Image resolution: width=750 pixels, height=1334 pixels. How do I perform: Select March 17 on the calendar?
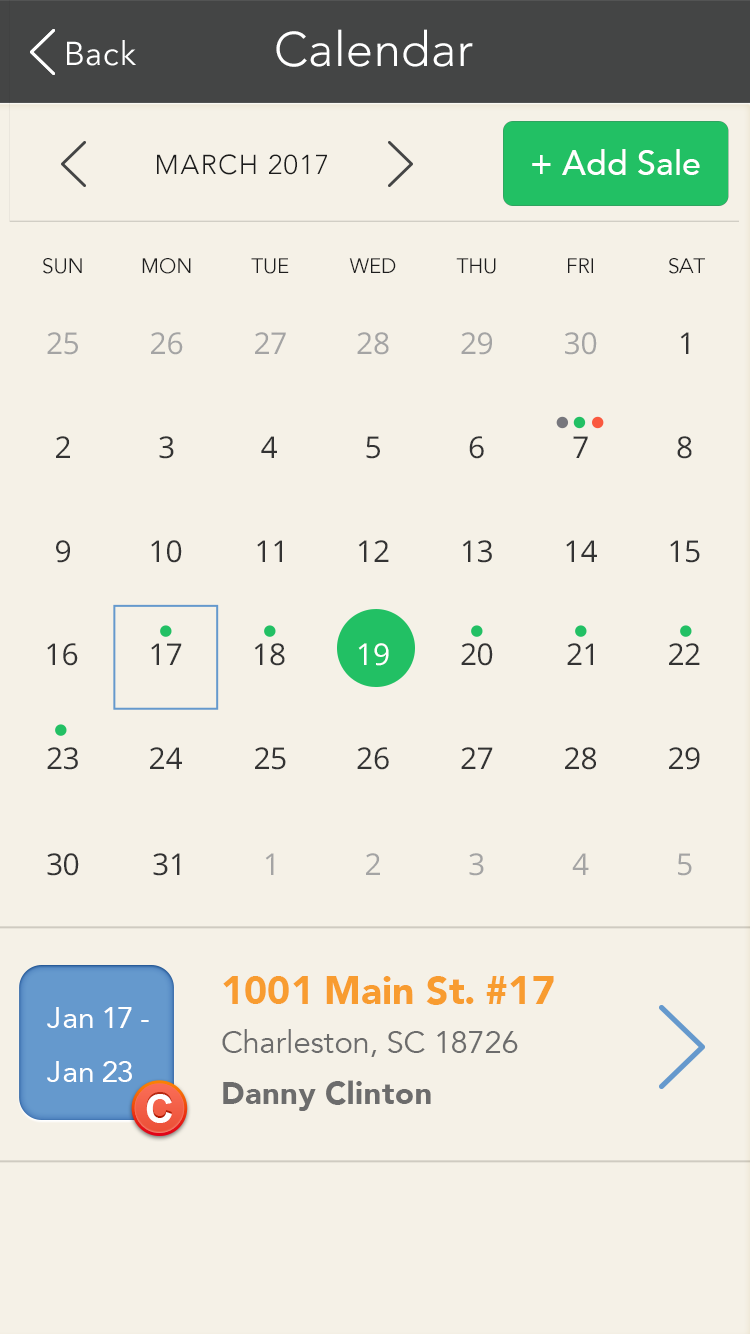click(166, 657)
